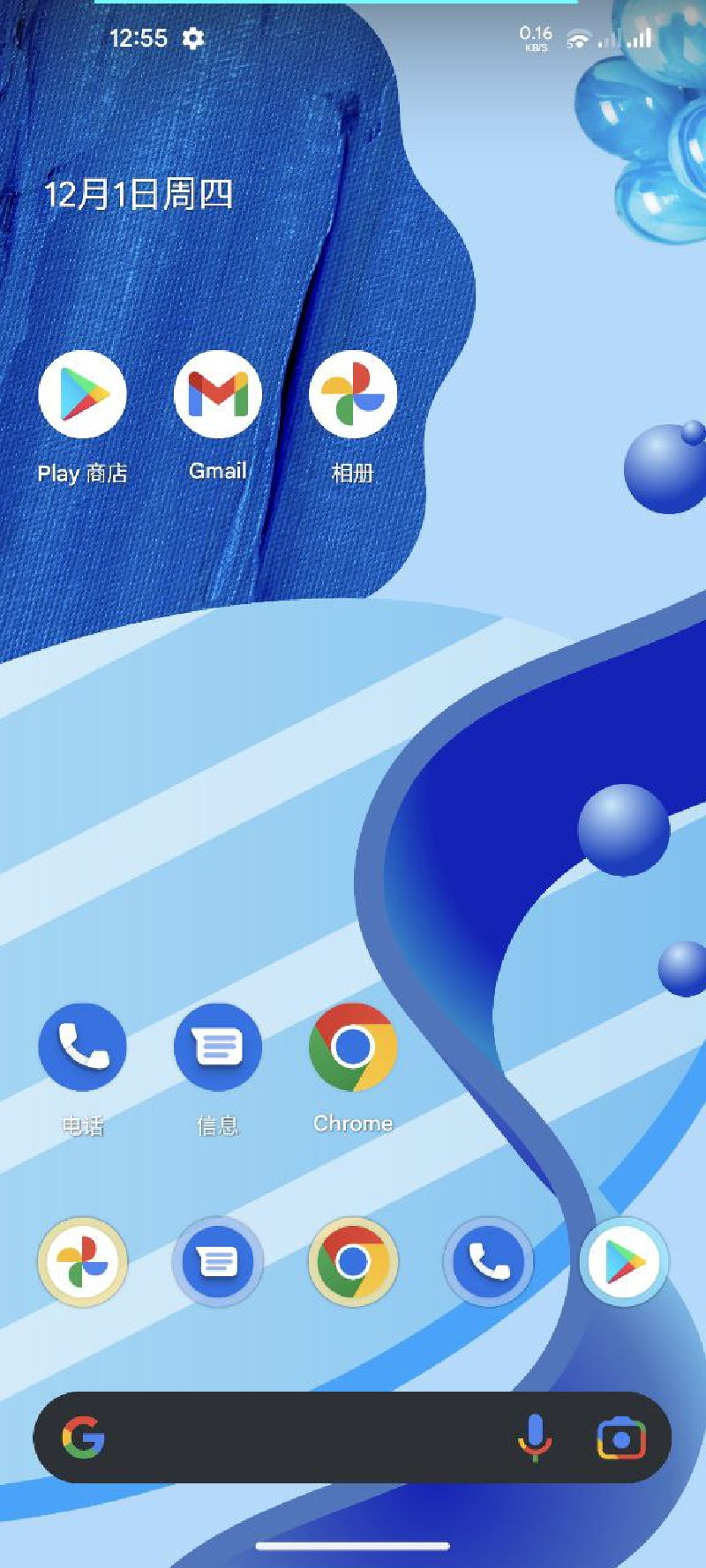The width and height of the screenshot is (706, 1568).
Task: Start a voice search with the microphone
Action: (x=534, y=1438)
